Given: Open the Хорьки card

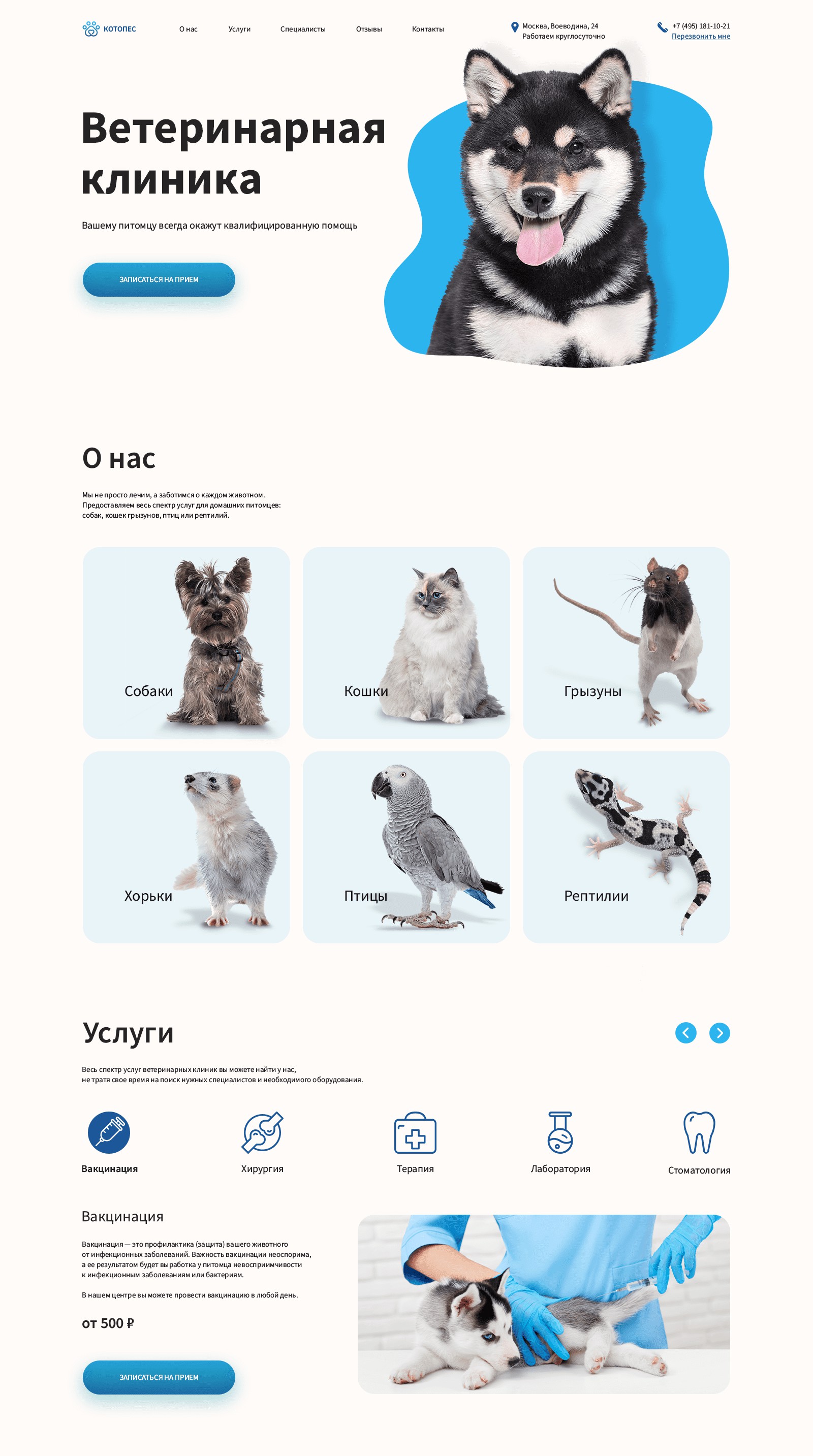Looking at the screenshot, I should pos(186,847).
